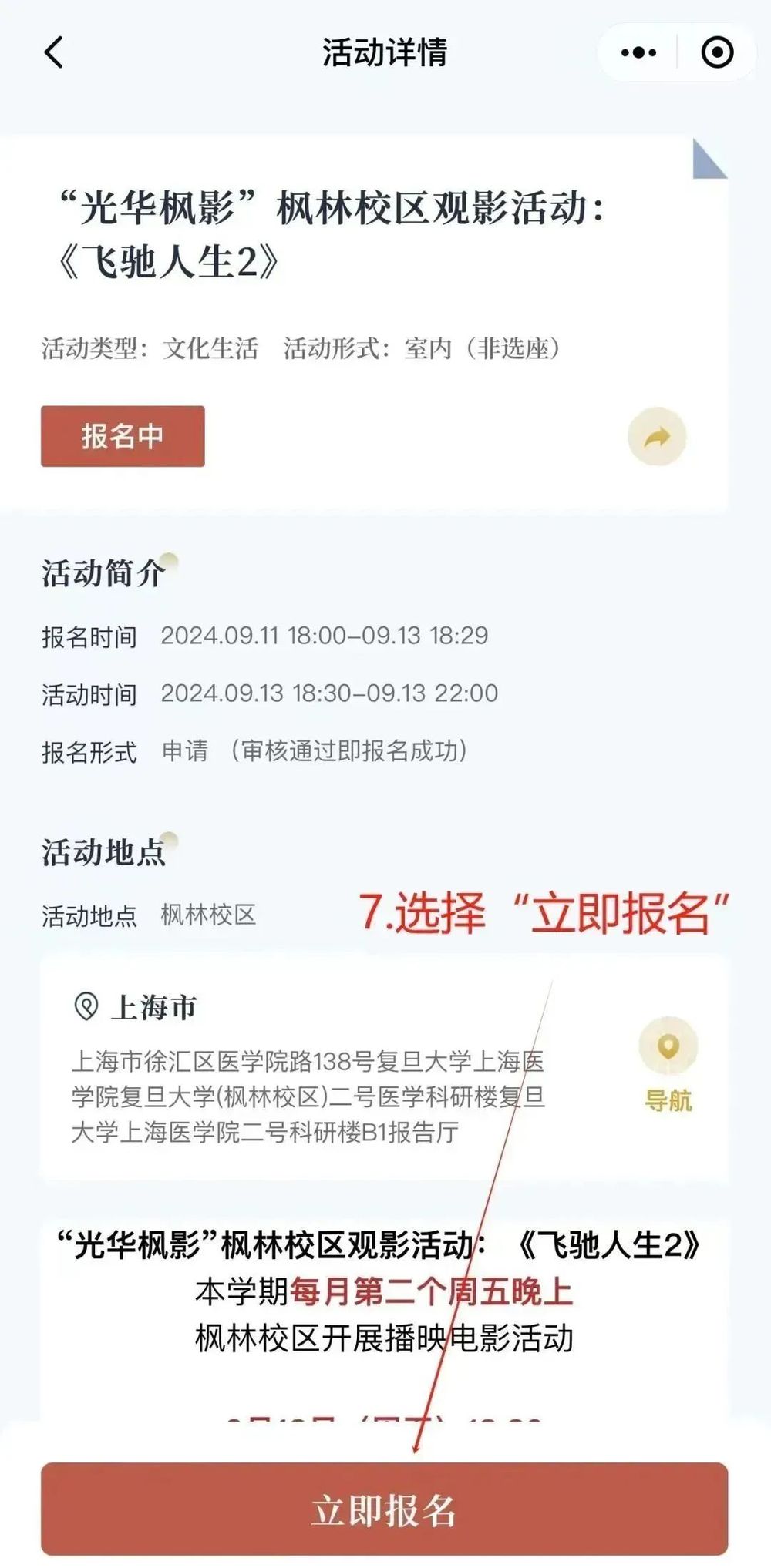Screen dimensions: 771x1568
Task: Open 导航 to the 枫林校区 venue
Action: pyautogui.click(x=668, y=1064)
